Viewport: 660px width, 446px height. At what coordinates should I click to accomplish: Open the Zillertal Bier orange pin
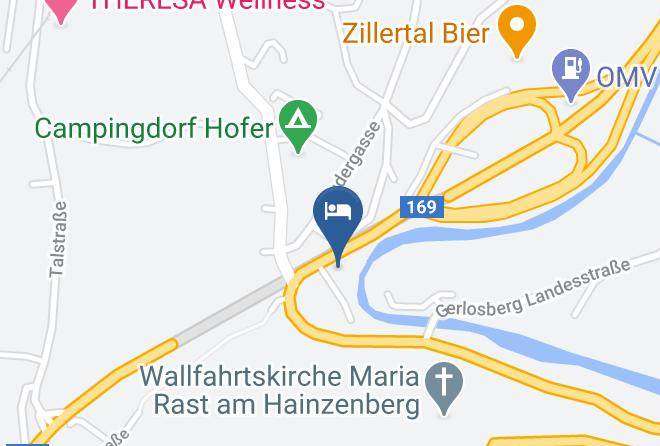pyautogui.click(x=516, y=32)
